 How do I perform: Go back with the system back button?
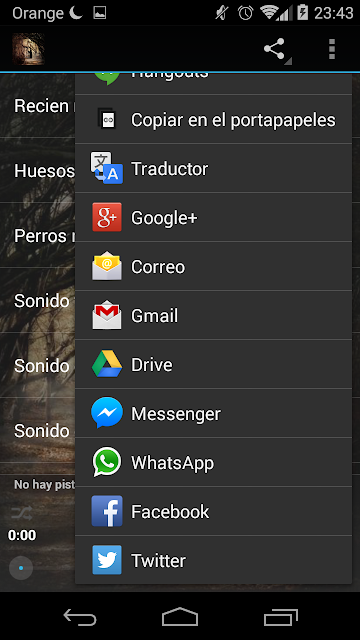(x=80, y=616)
